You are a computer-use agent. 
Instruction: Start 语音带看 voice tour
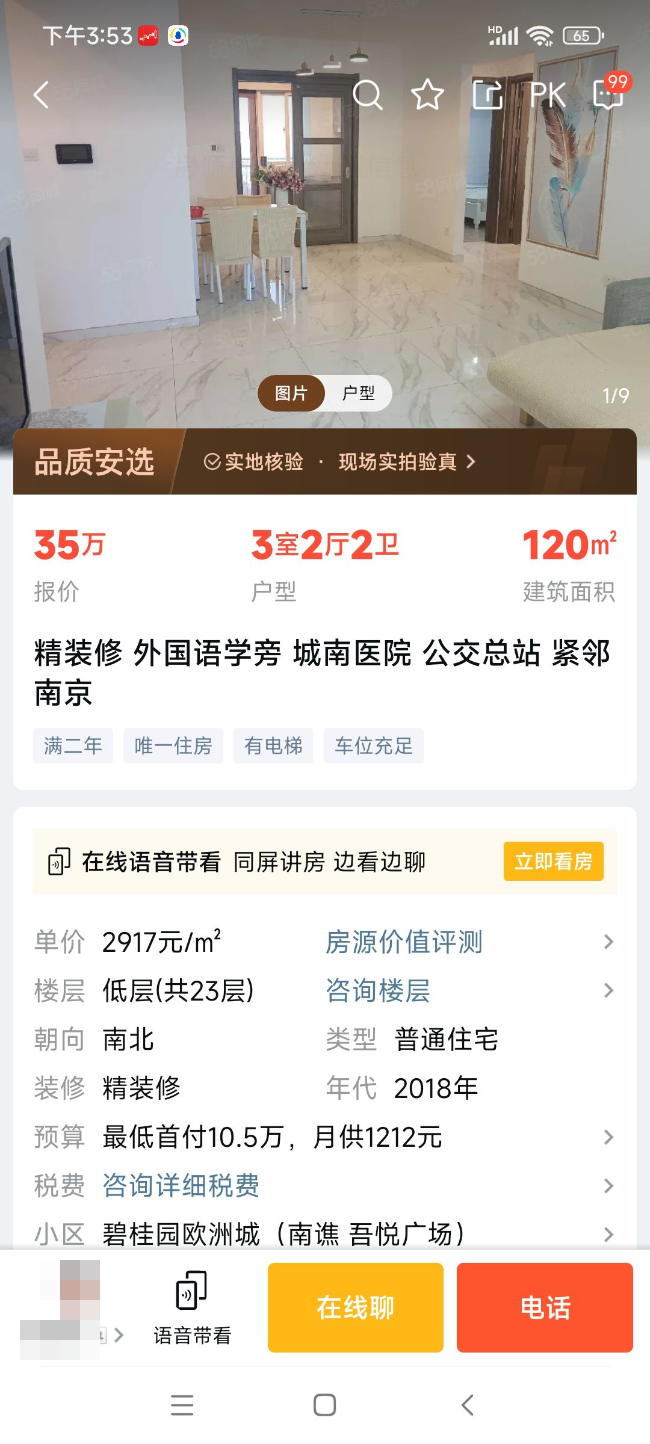point(192,1308)
